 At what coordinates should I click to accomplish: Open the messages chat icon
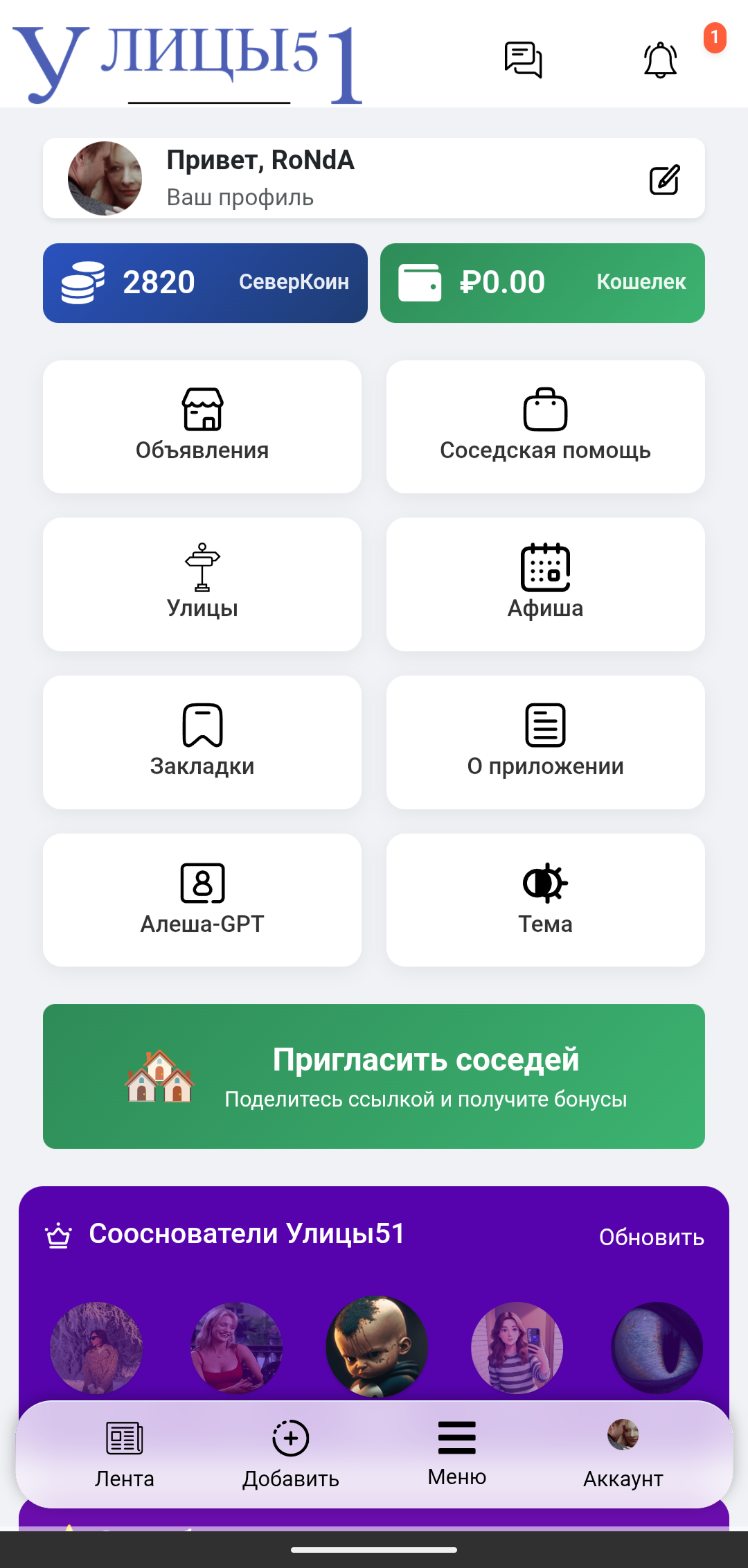(523, 60)
